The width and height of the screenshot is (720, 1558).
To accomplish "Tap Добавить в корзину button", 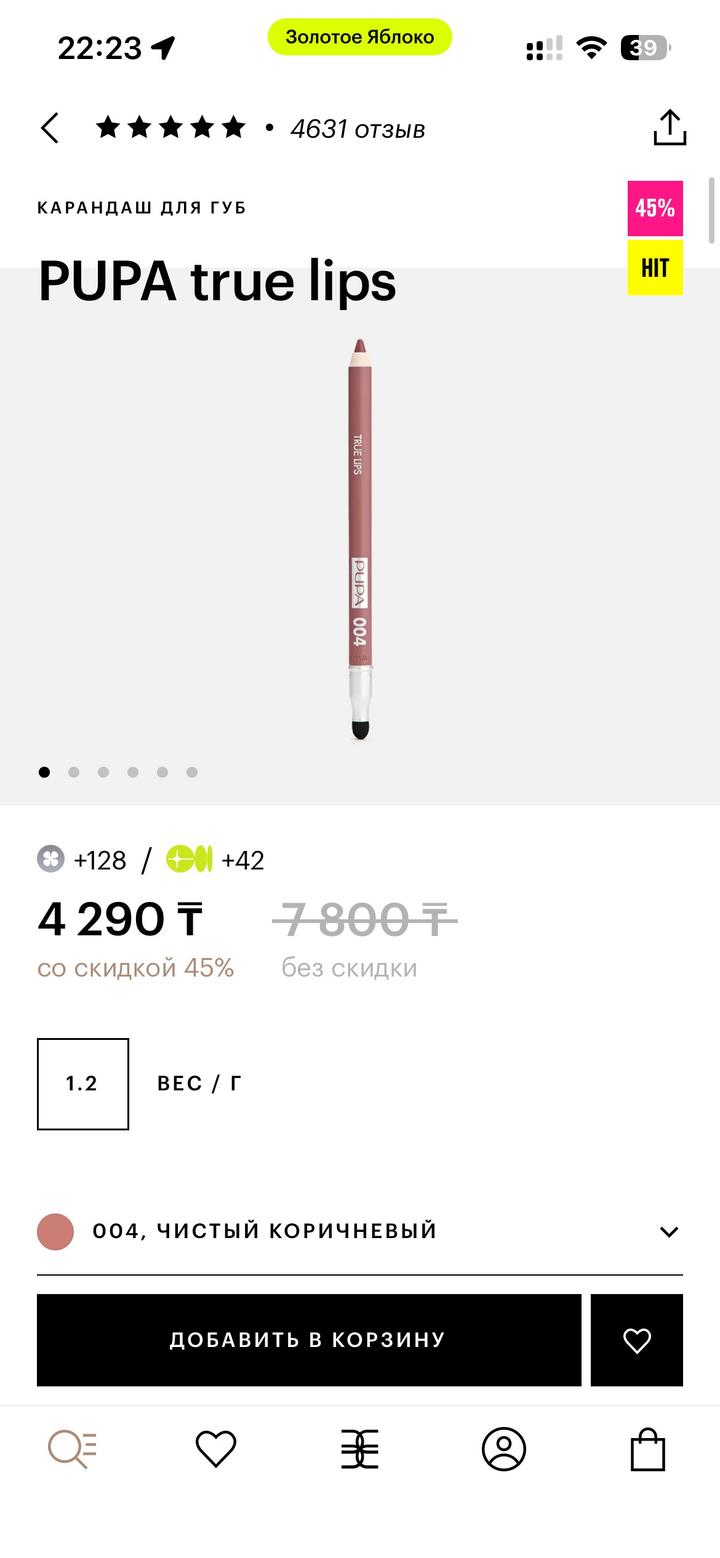I will (308, 1340).
